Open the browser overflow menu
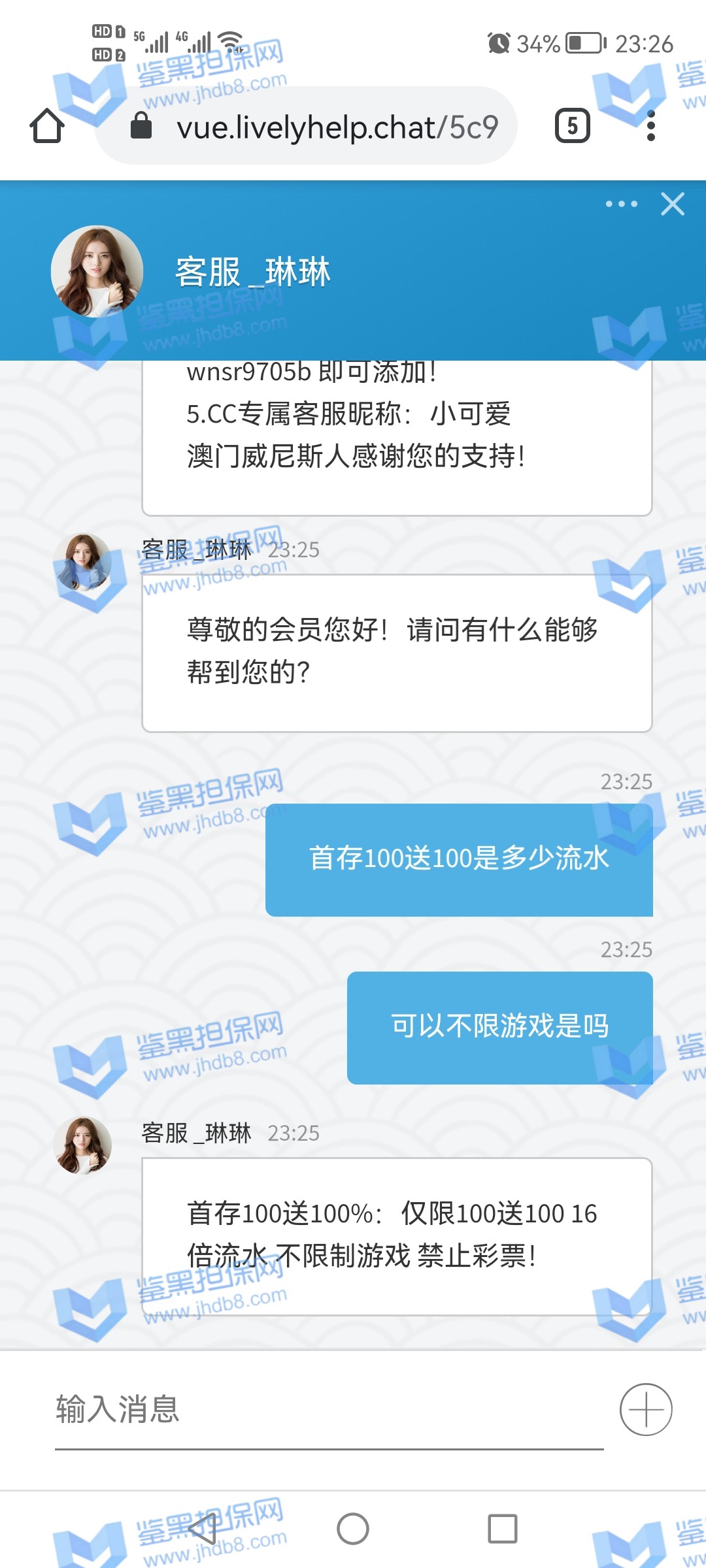 pyautogui.click(x=650, y=125)
